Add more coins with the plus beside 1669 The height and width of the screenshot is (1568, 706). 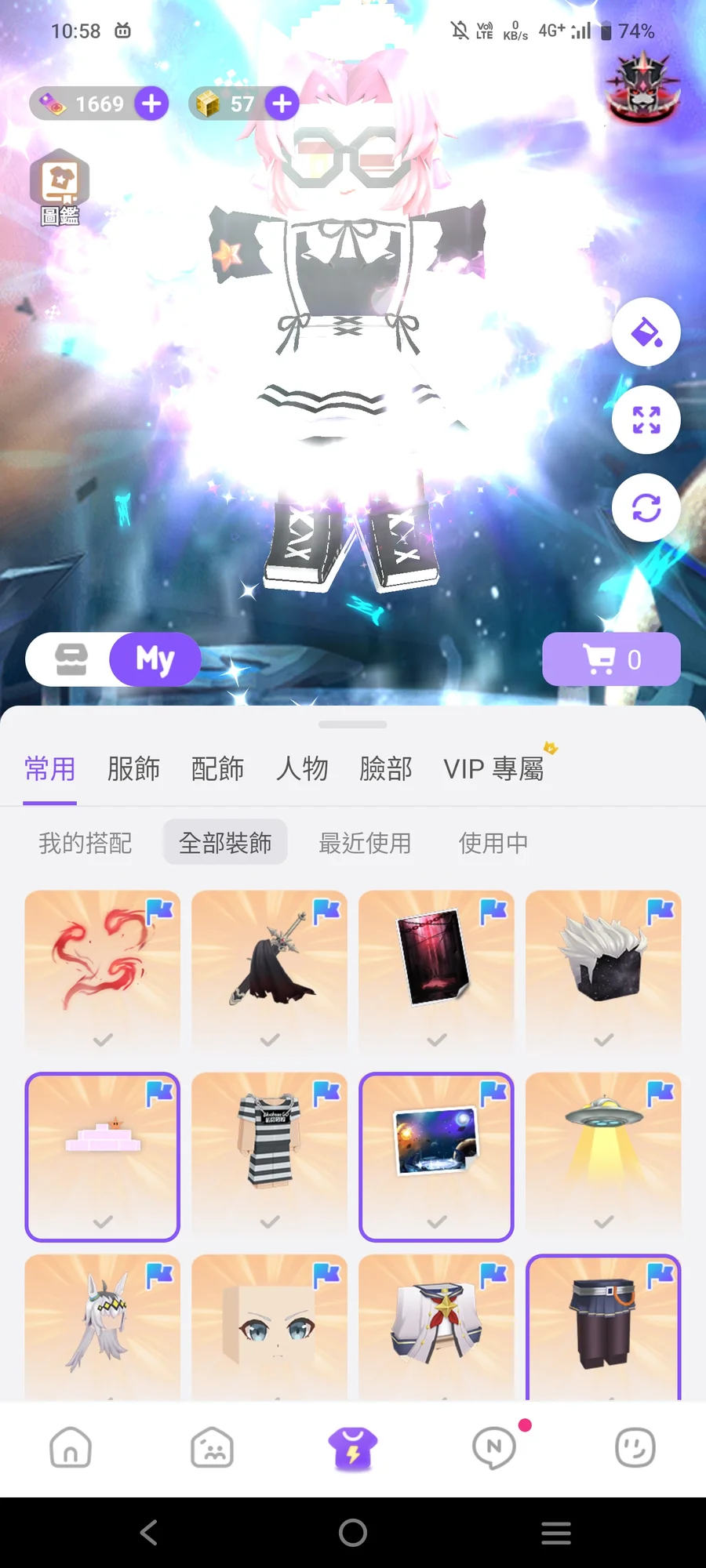[151, 103]
